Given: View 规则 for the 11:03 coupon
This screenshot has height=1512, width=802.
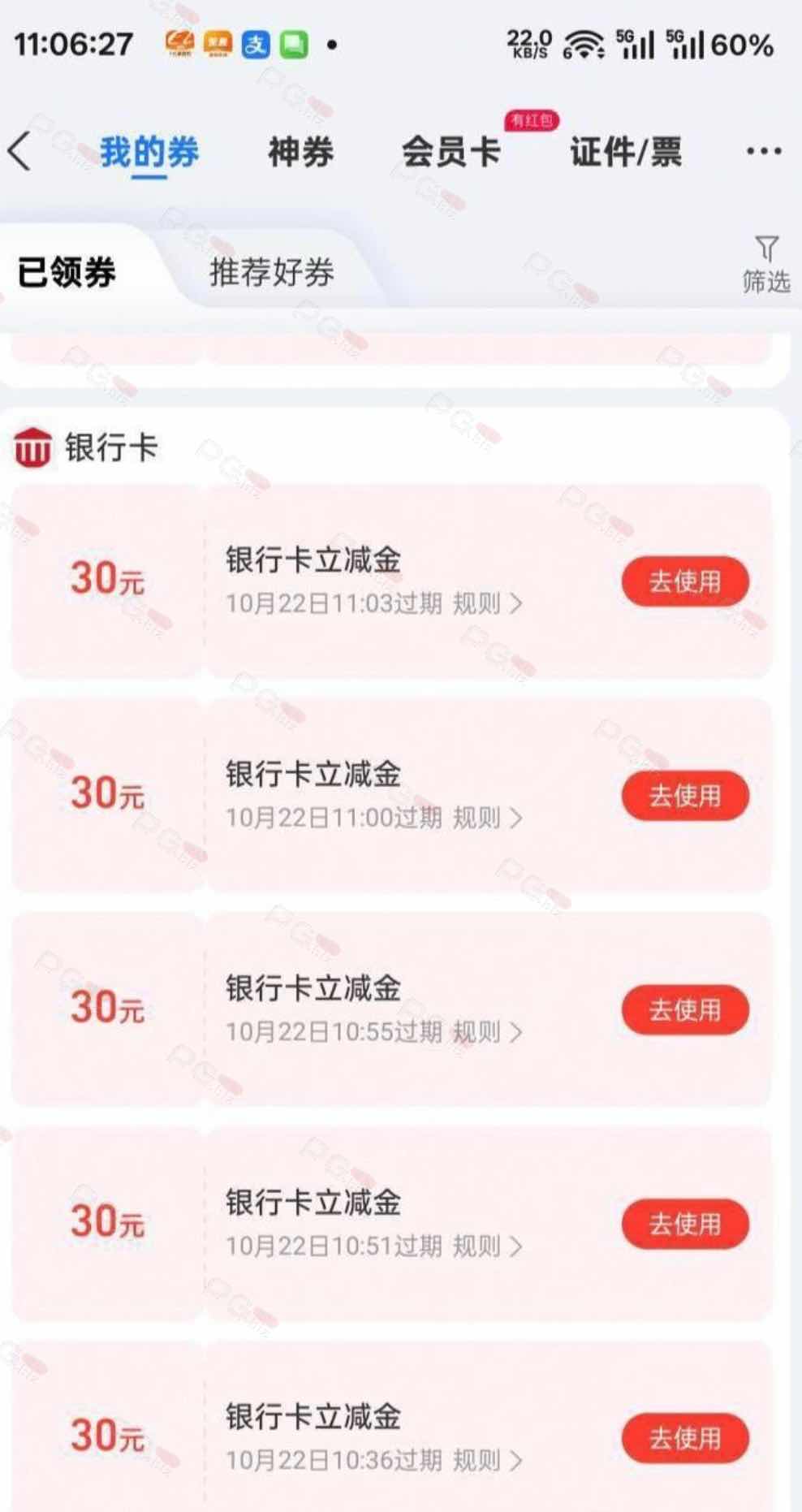Looking at the screenshot, I should 486,603.
